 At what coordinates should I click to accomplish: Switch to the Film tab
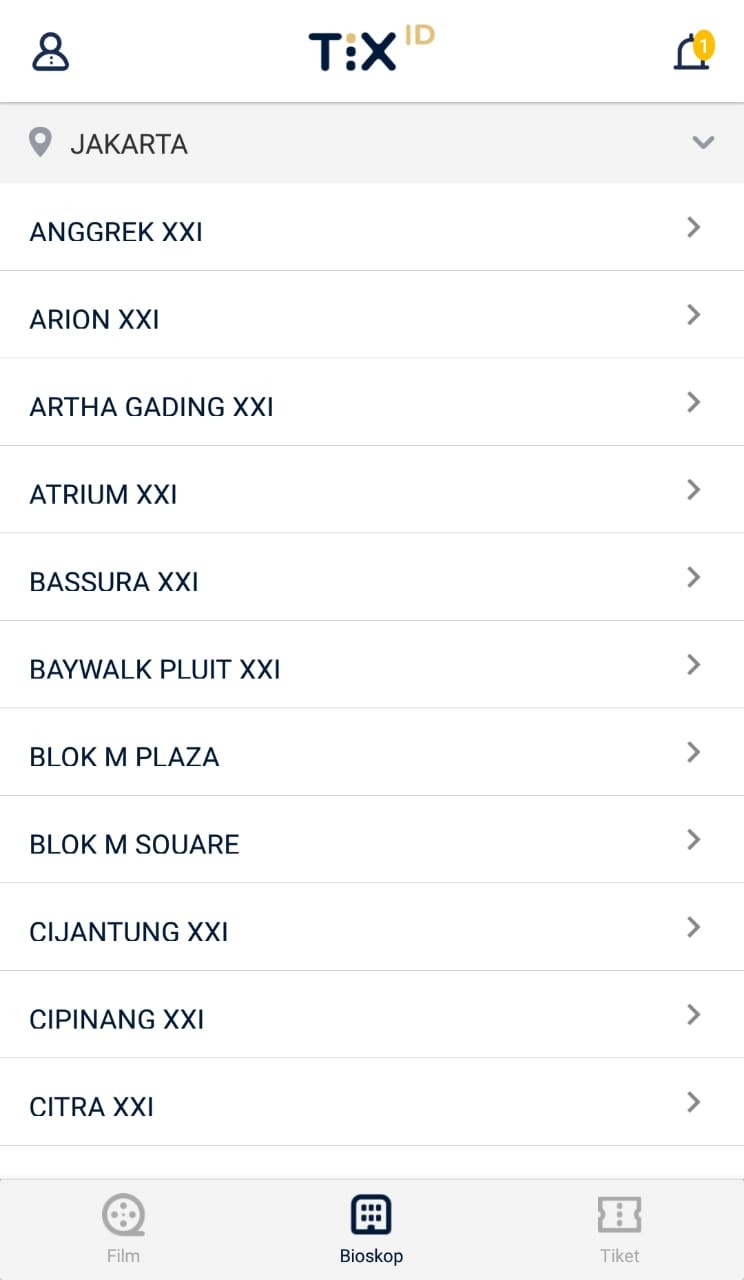click(x=123, y=1229)
